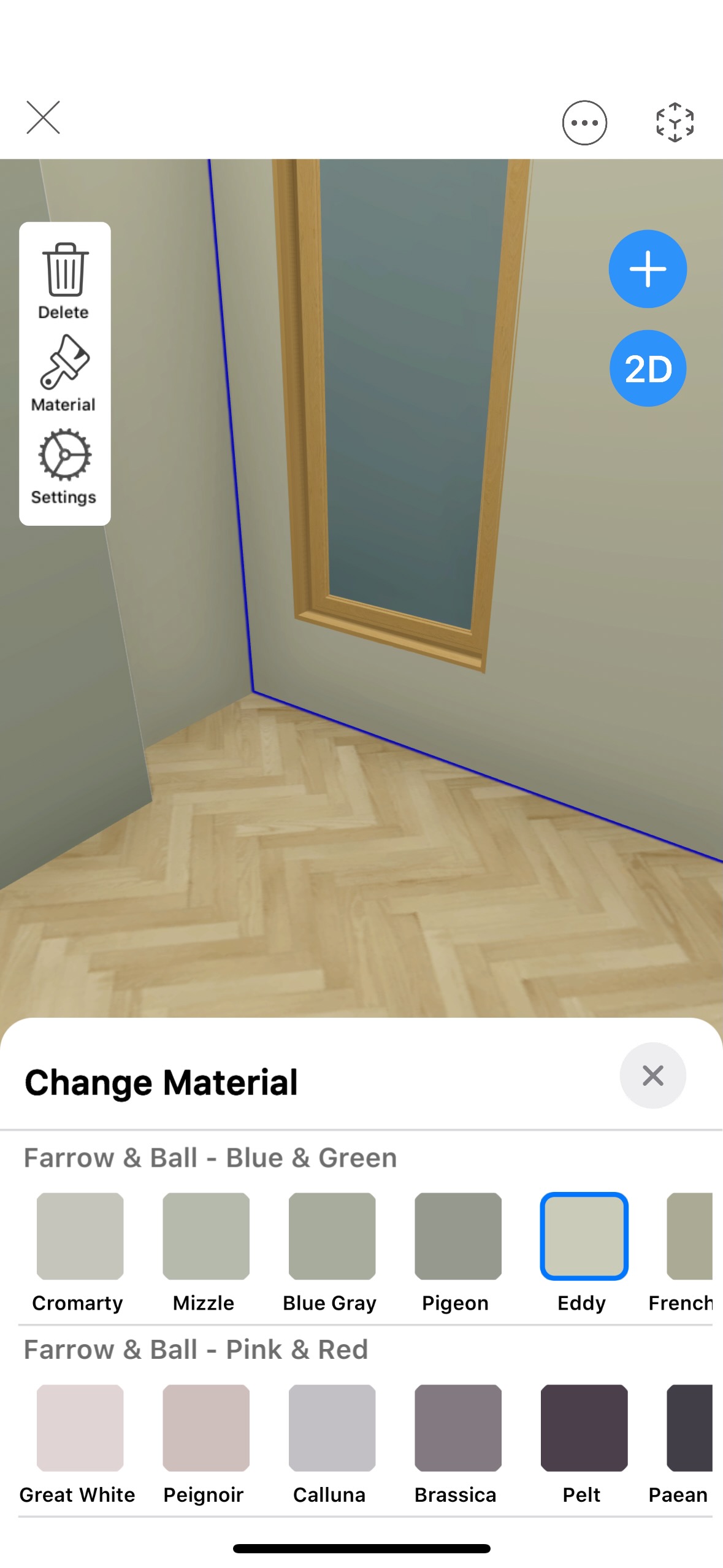This screenshot has height=1568, width=723.
Task: Add a new item with plus button
Action: point(648,269)
